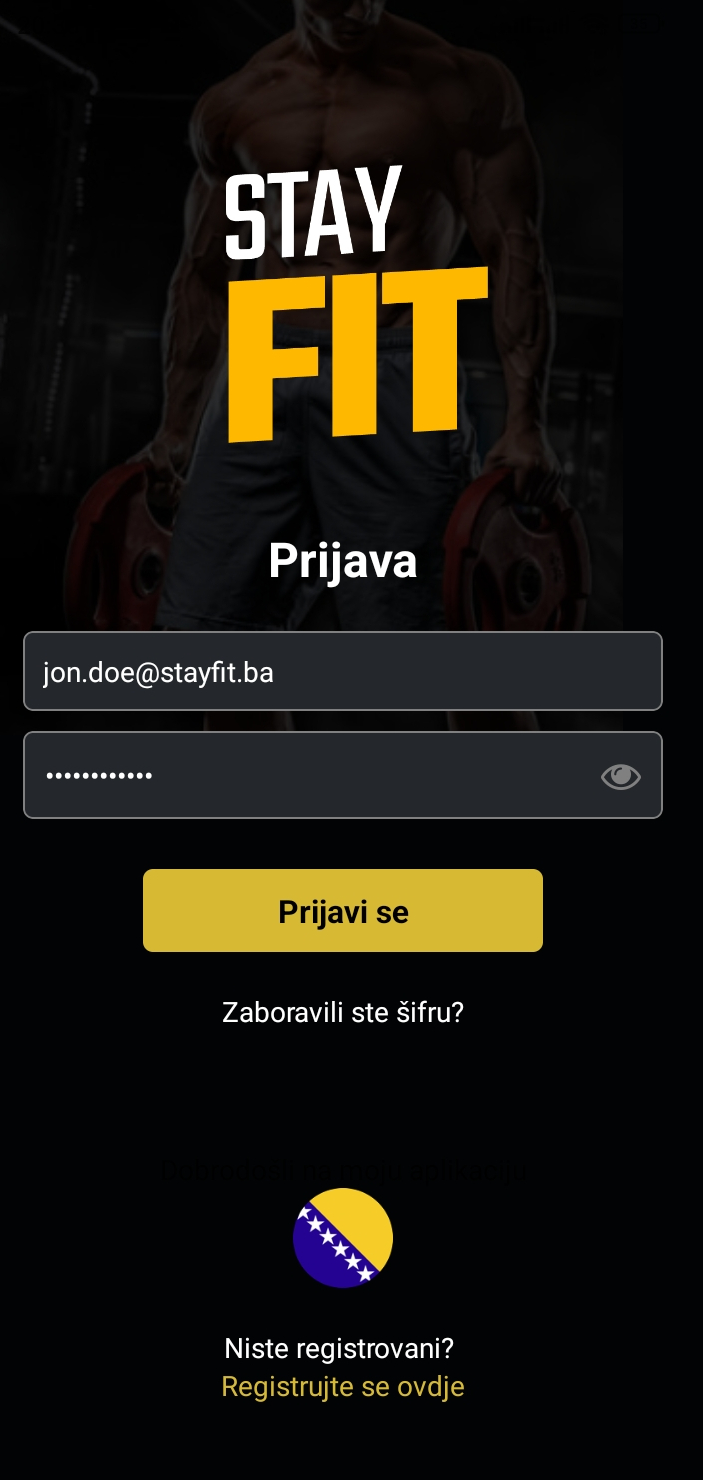The width and height of the screenshot is (703, 1480).
Task: Focus the password input field
Action: click(x=300, y=776)
